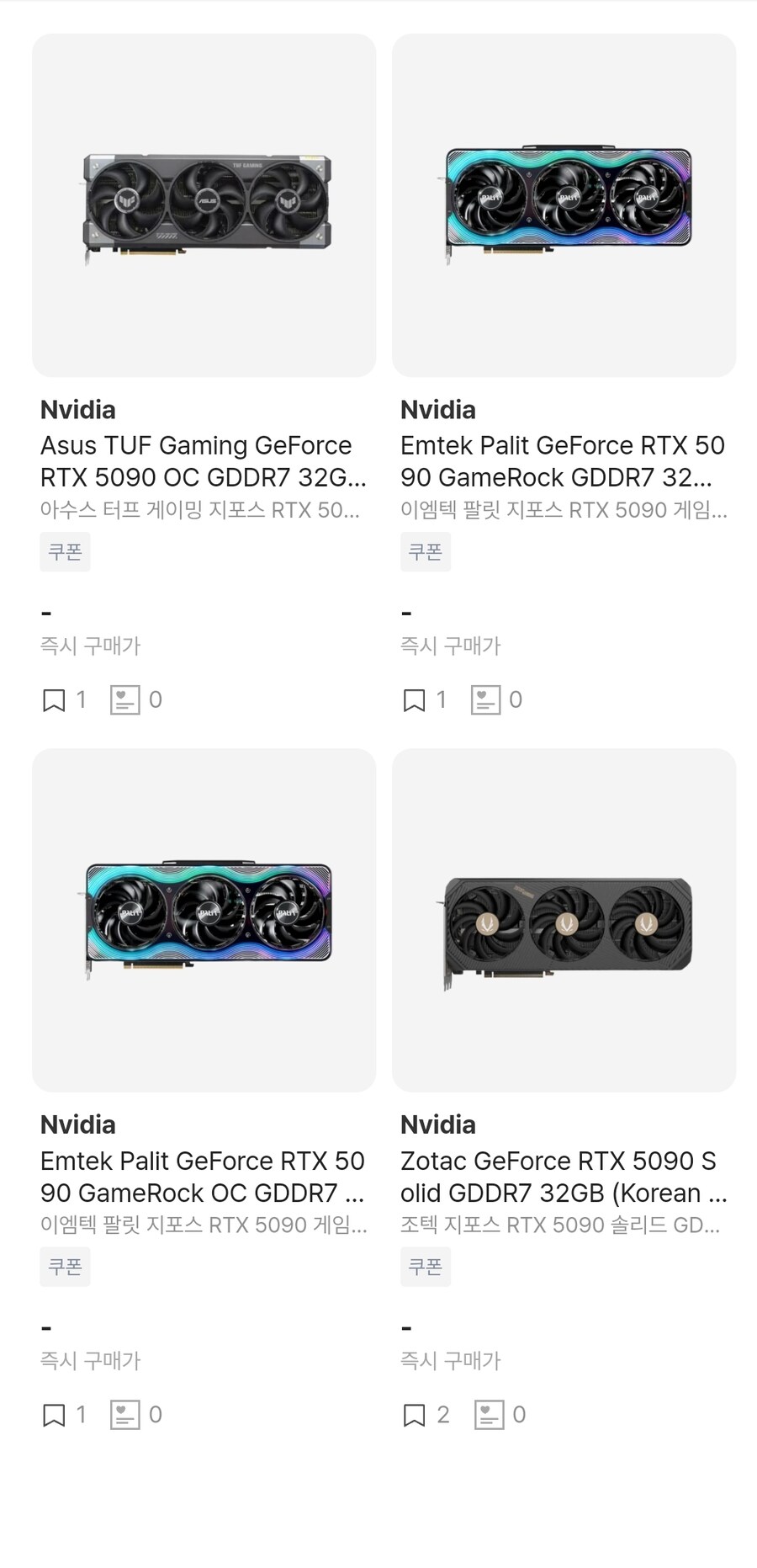Screen dimensions: 757x1568
Task: Open the Asus TUF Gaming RTX 5090 product card
Action: (204, 205)
